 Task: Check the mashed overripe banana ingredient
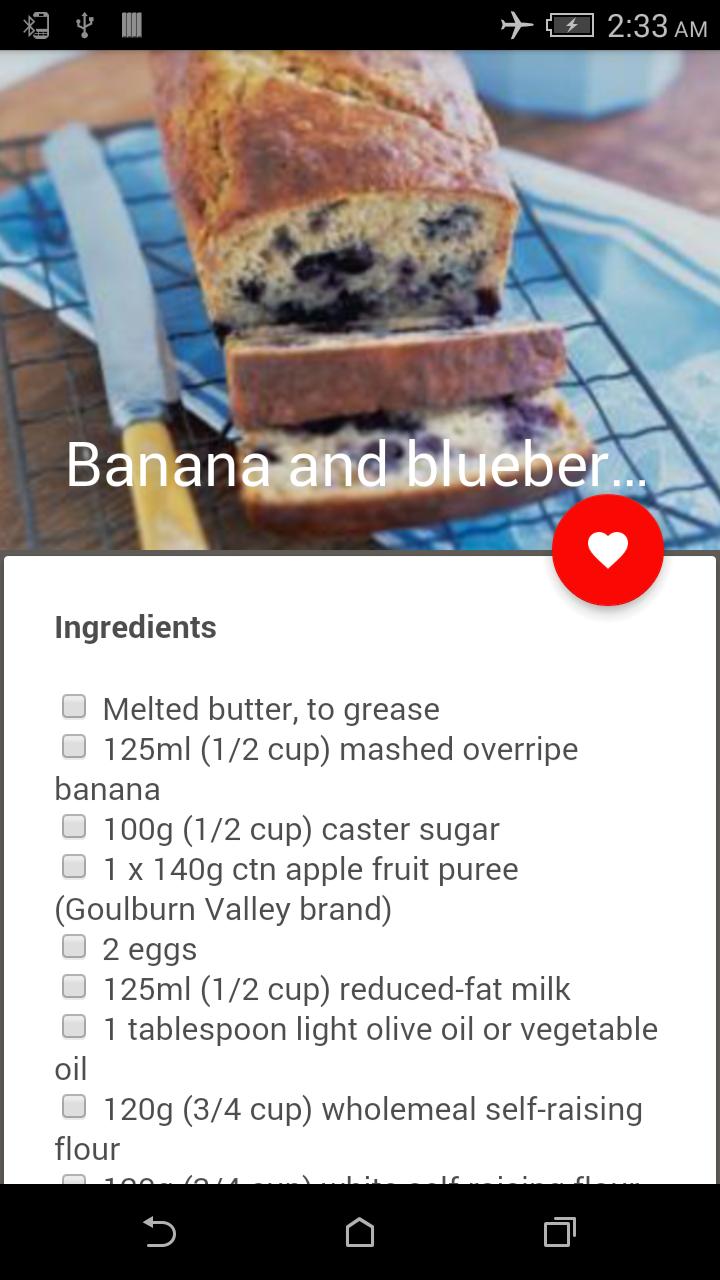[x=73, y=745]
